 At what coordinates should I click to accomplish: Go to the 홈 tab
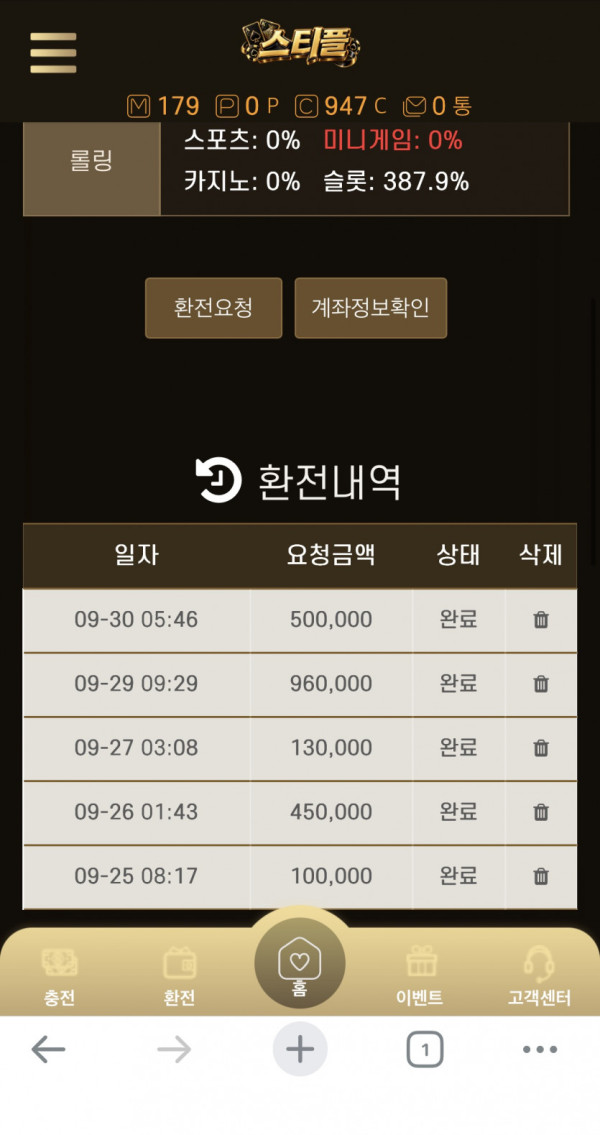tap(300, 963)
